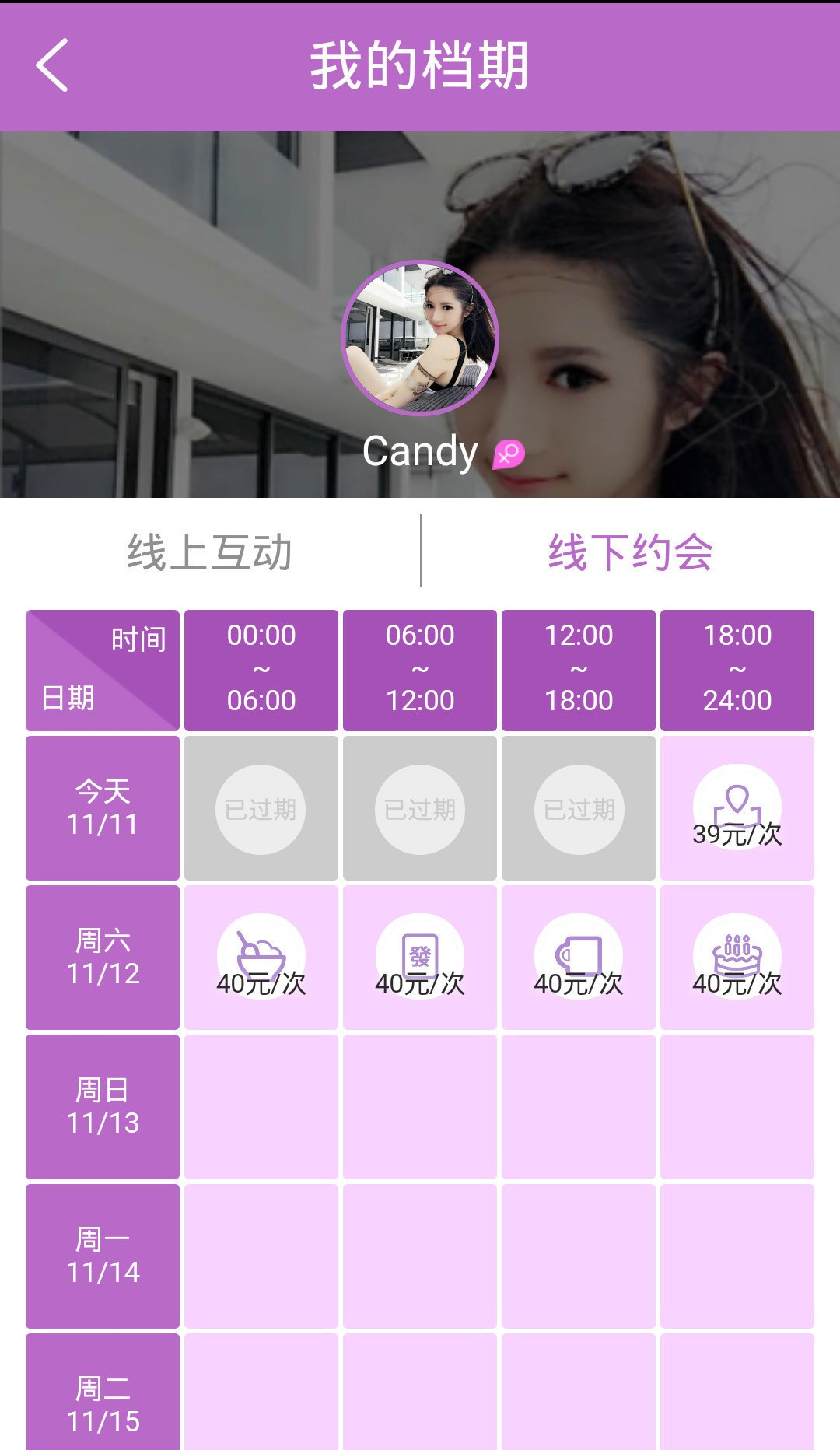Switch to the 线上互动 tab

(x=210, y=552)
